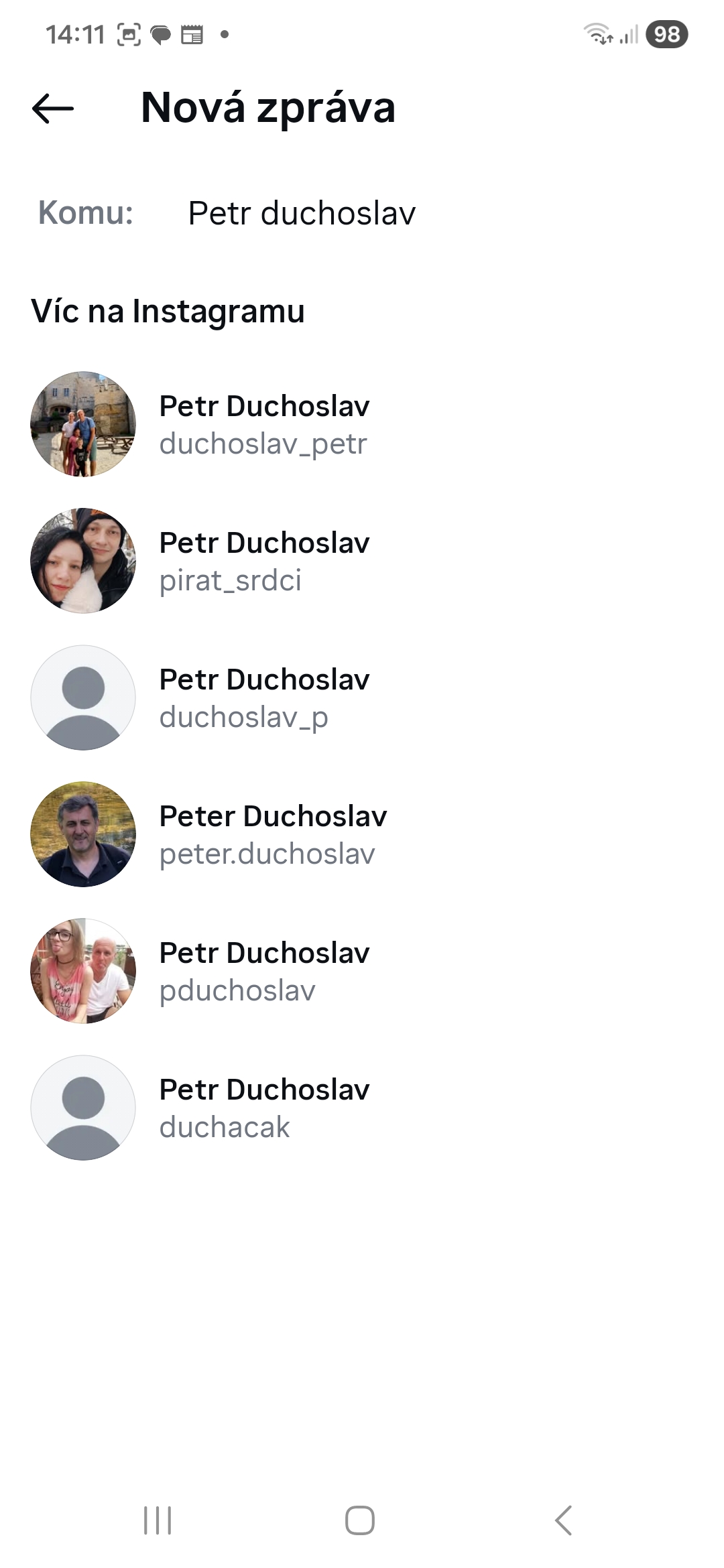
Task: Tap the system home button
Action: click(x=360, y=1520)
